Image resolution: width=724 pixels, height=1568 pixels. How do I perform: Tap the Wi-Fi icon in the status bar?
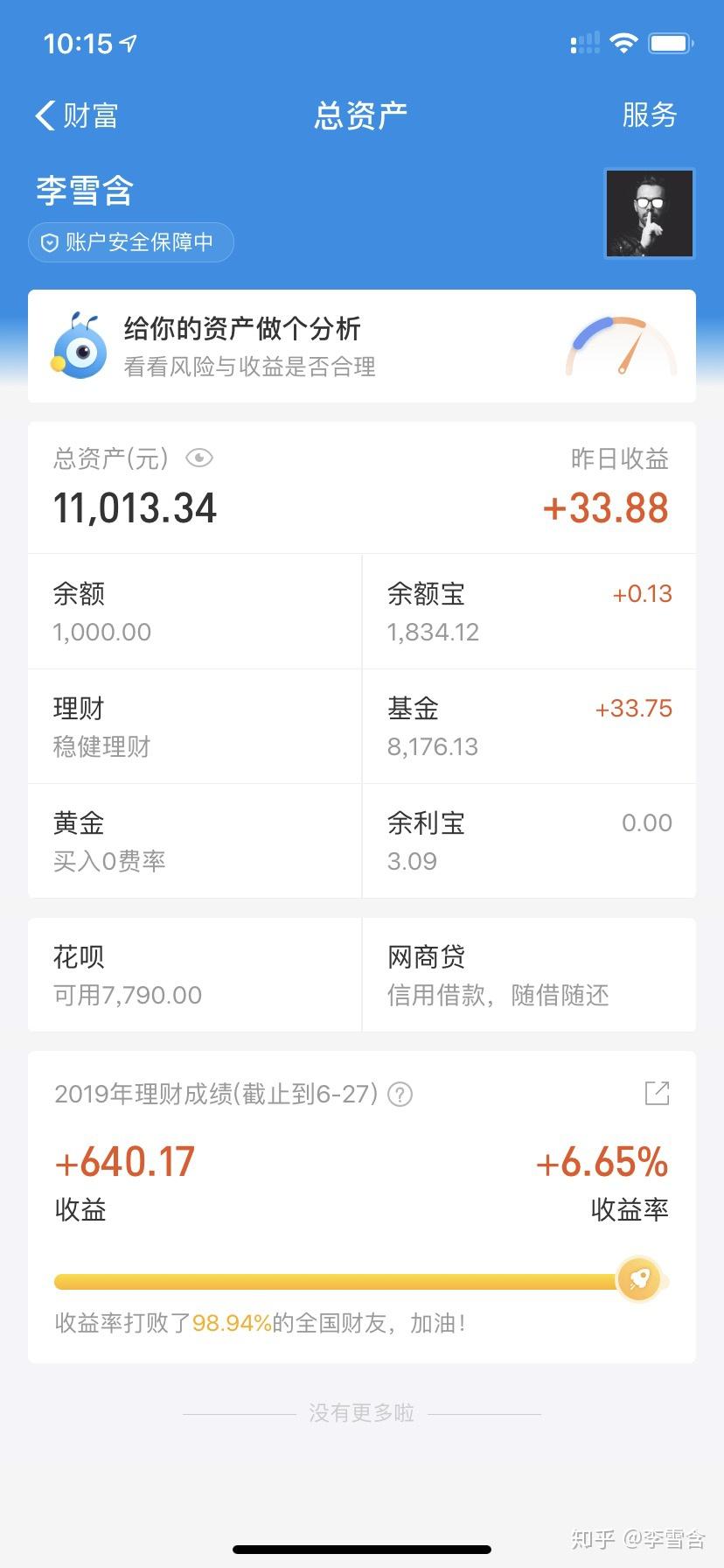(x=623, y=41)
